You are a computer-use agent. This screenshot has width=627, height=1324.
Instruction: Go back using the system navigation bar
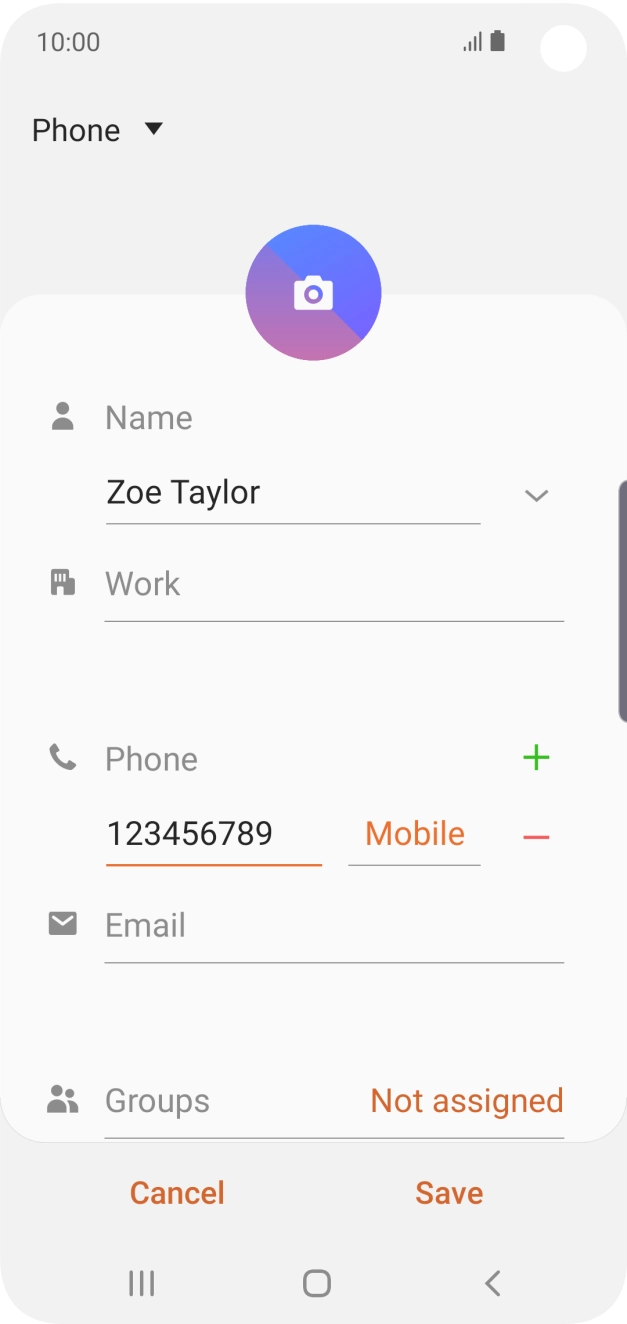(491, 1283)
